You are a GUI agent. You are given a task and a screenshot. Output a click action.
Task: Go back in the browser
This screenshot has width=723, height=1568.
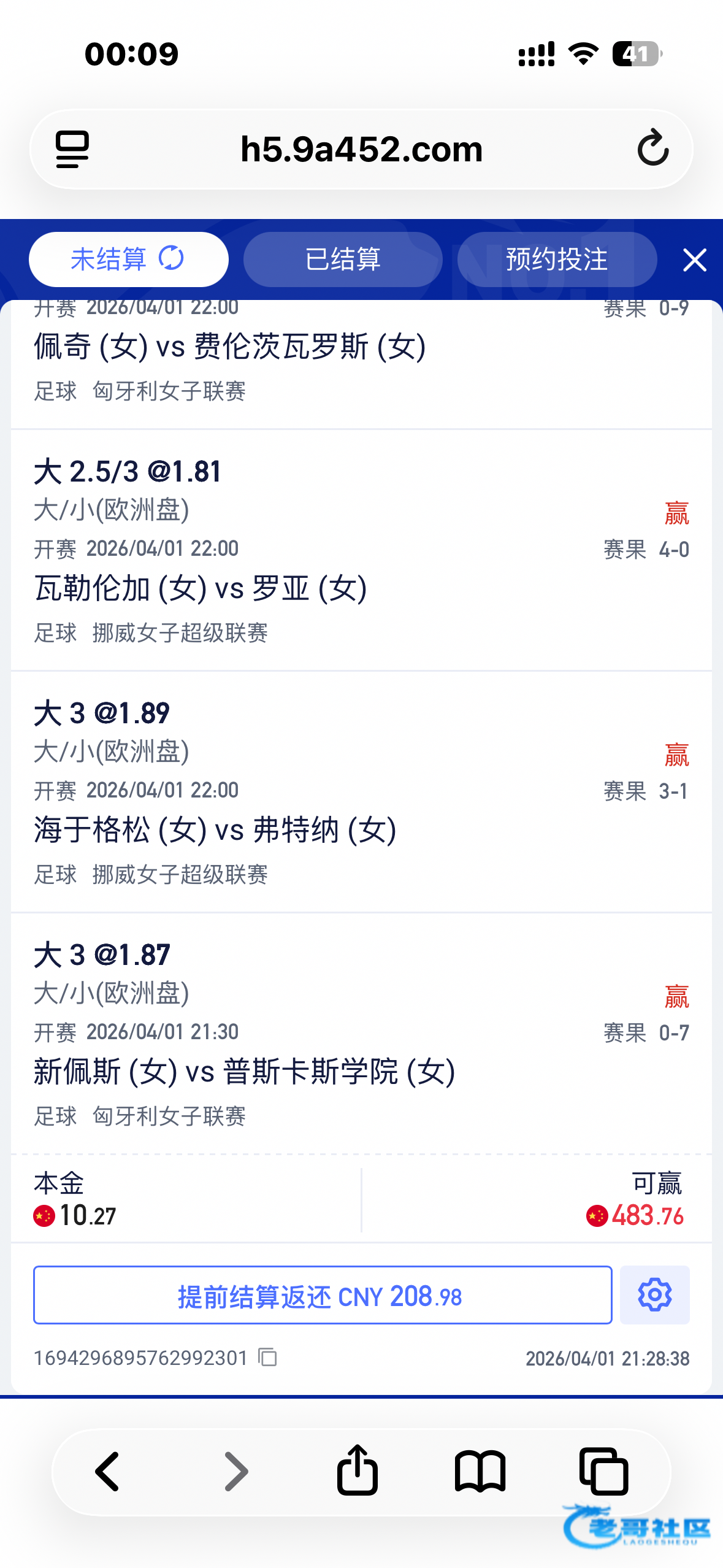pos(108,1471)
